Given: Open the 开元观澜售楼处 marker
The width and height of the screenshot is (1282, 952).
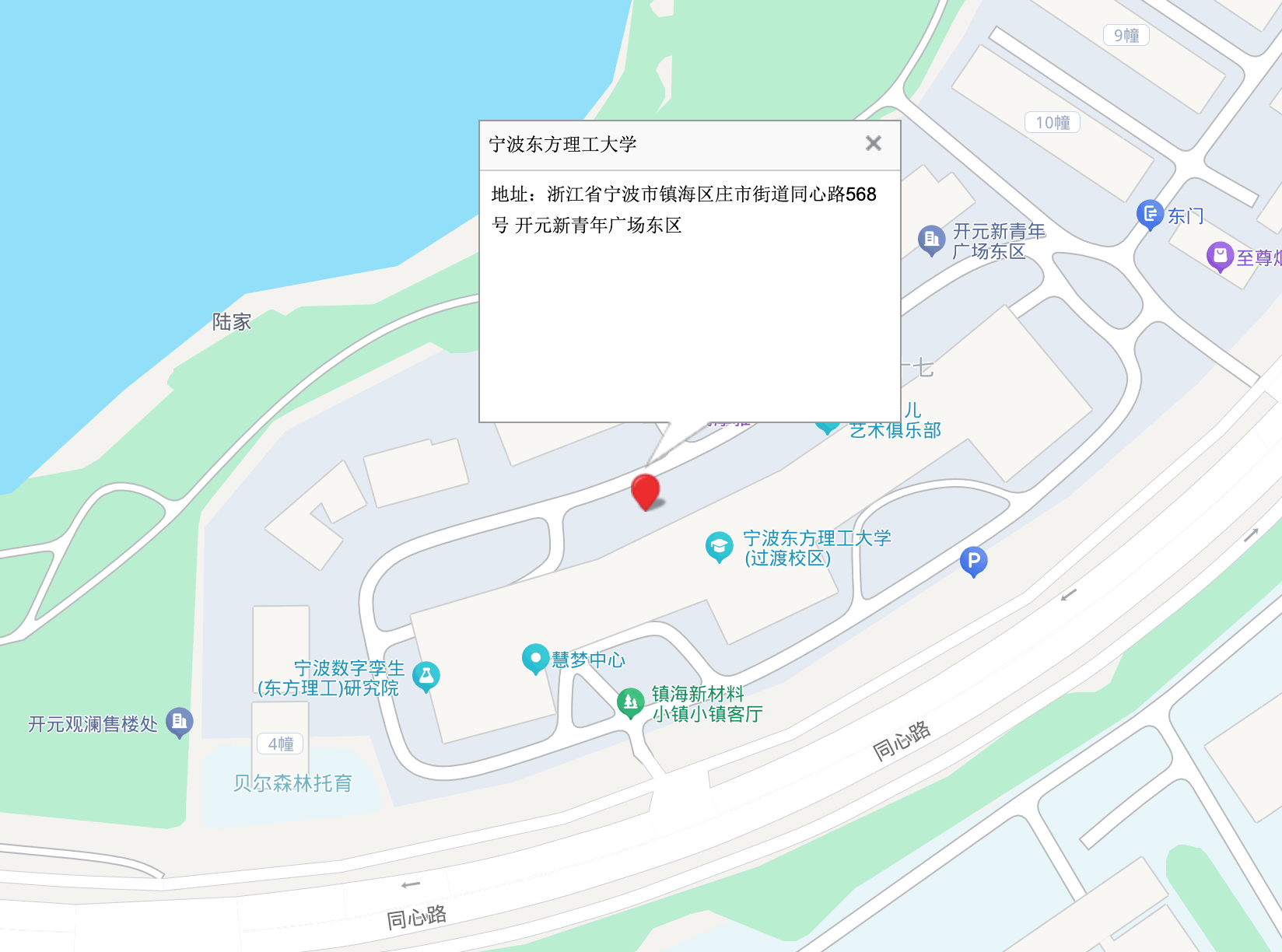Looking at the screenshot, I should coord(180,722).
